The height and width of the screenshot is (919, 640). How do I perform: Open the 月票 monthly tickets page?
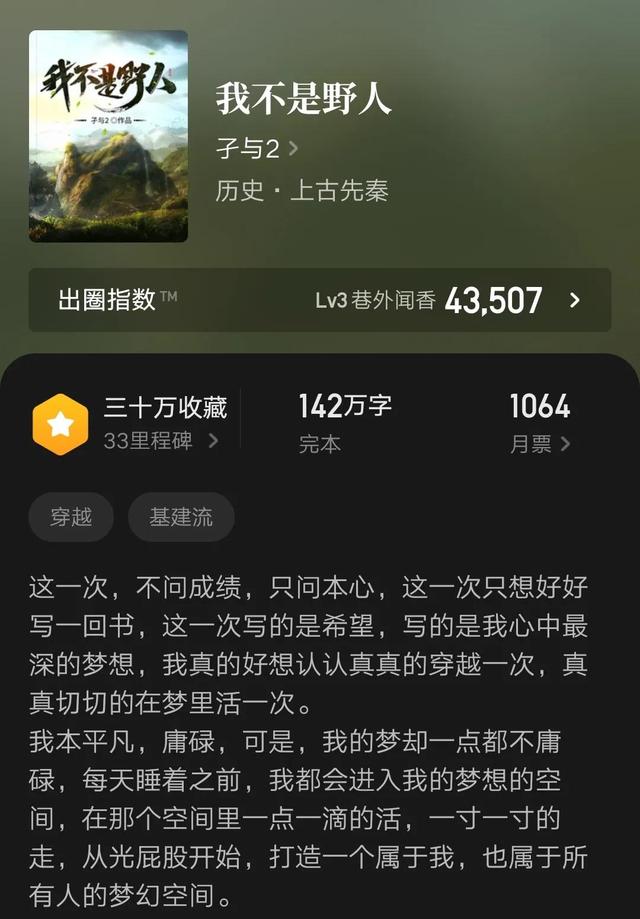point(540,444)
